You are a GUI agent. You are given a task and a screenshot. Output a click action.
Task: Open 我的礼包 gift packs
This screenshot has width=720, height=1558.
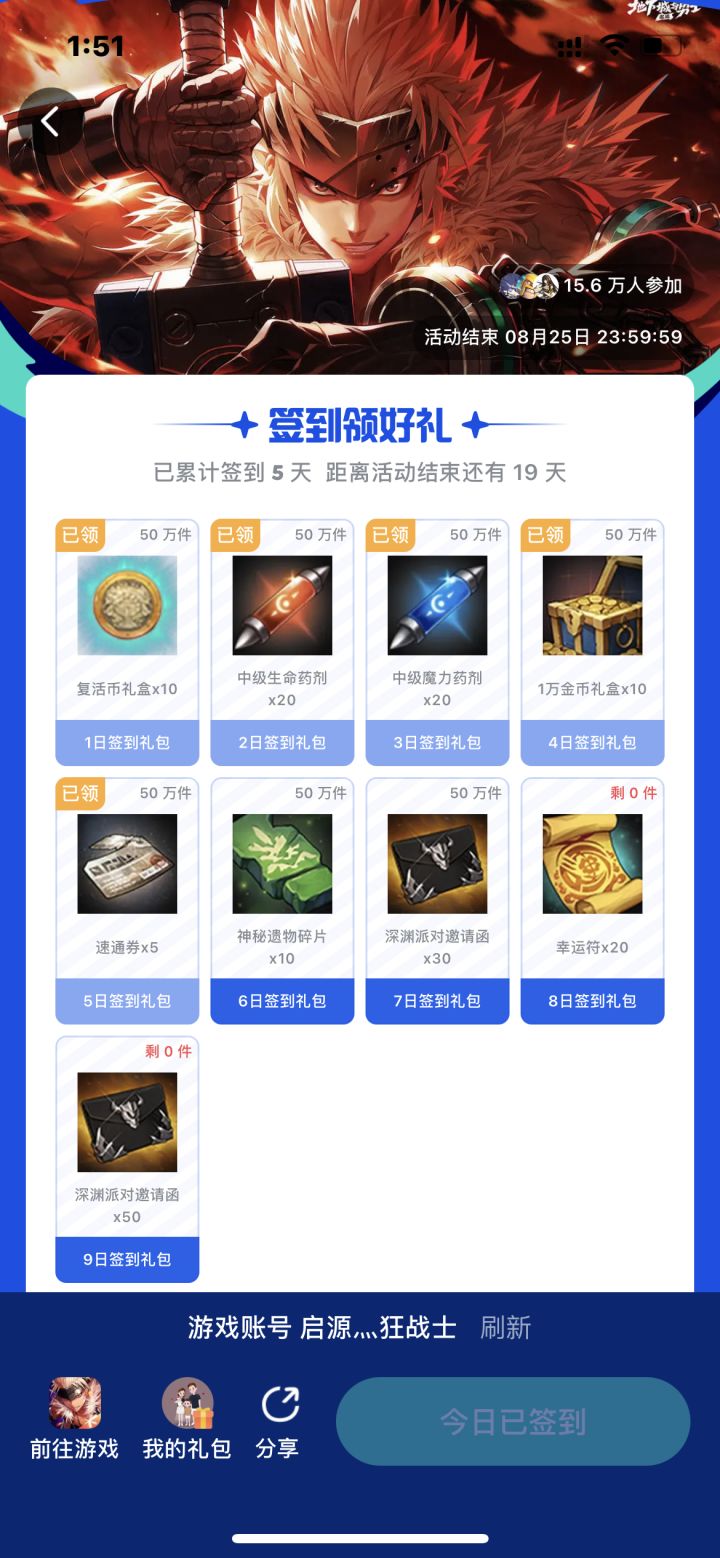(x=187, y=1418)
